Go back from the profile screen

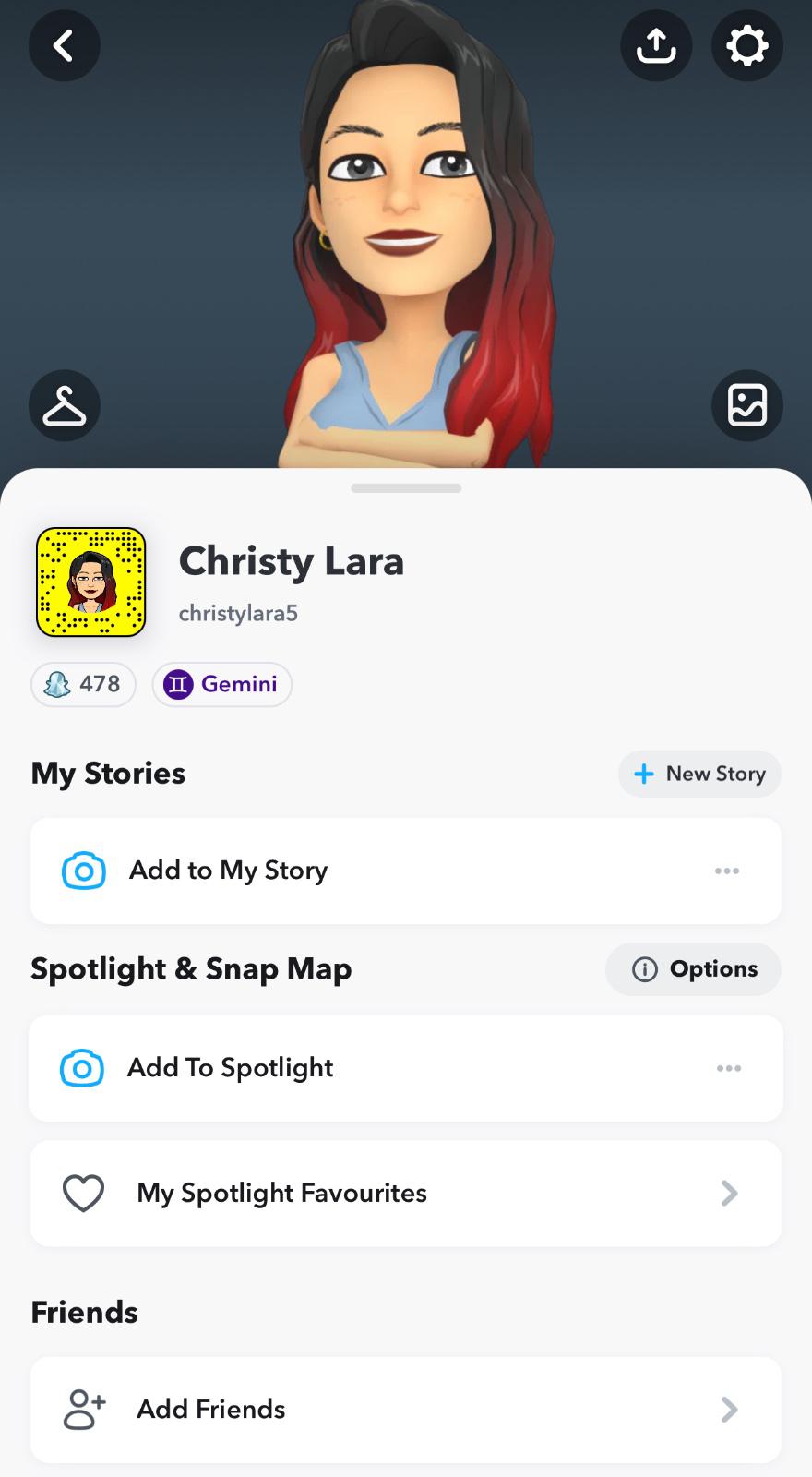pyautogui.click(x=64, y=45)
